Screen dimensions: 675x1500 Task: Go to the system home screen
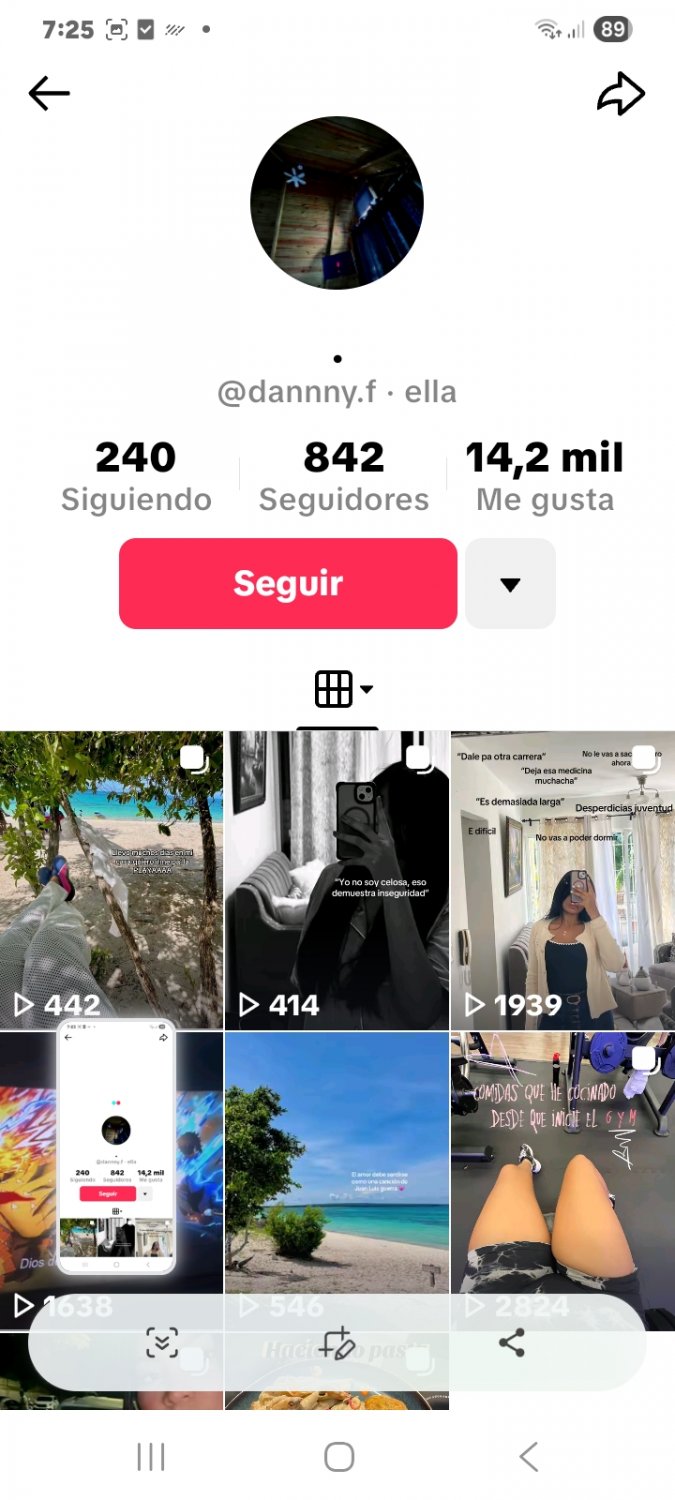tap(339, 1457)
